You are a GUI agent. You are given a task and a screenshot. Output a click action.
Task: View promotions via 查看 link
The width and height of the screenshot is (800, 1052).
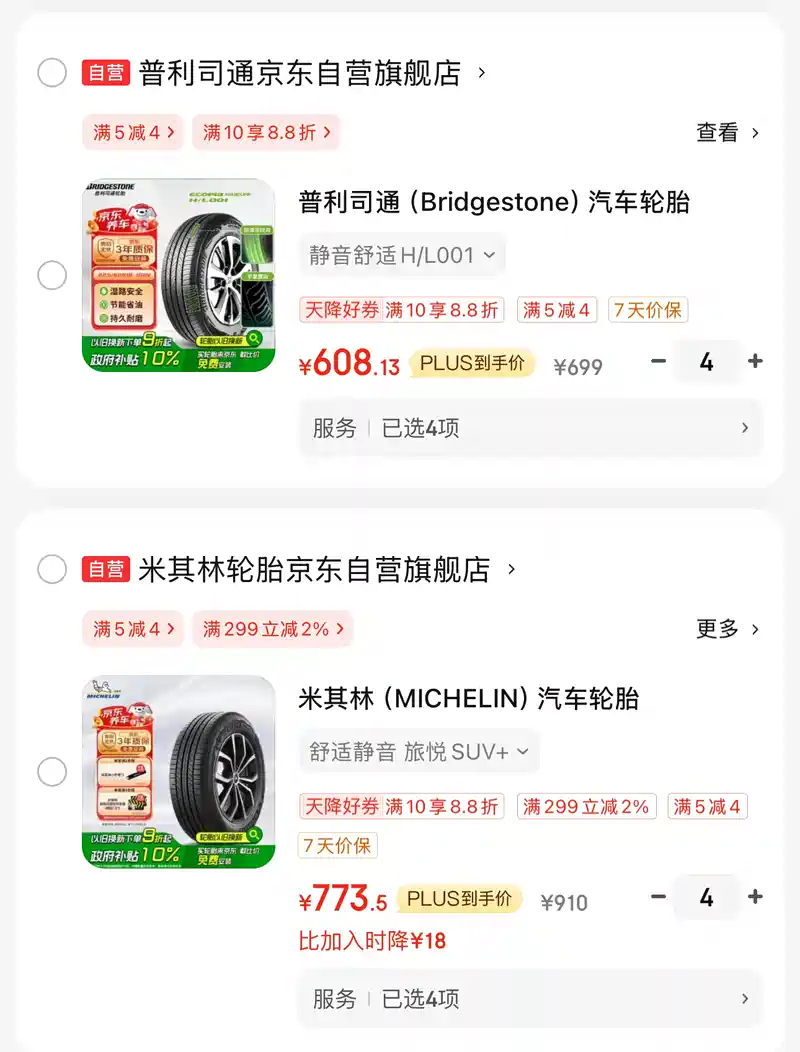coord(727,132)
